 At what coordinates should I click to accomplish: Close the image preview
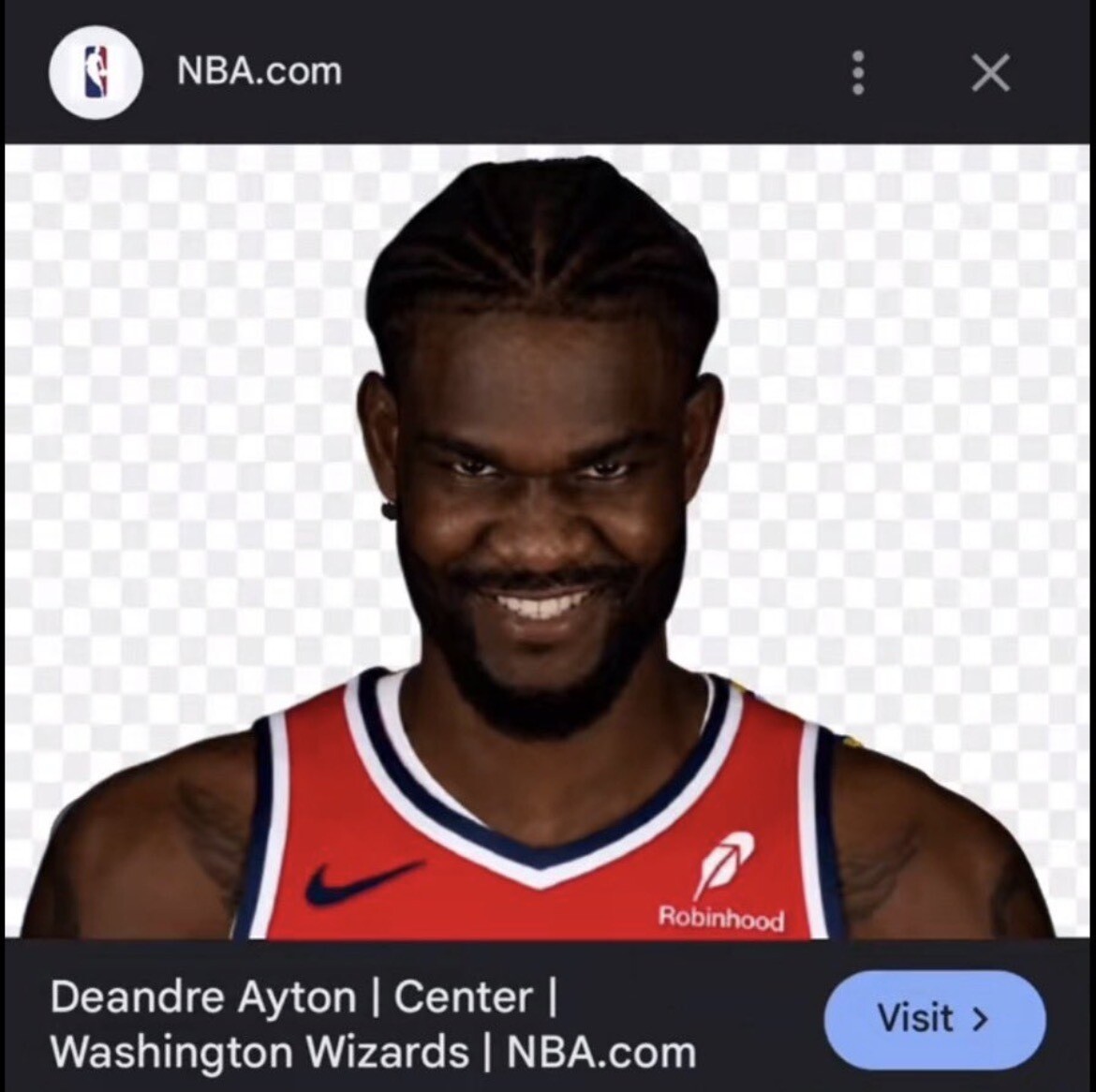(990, 73)
